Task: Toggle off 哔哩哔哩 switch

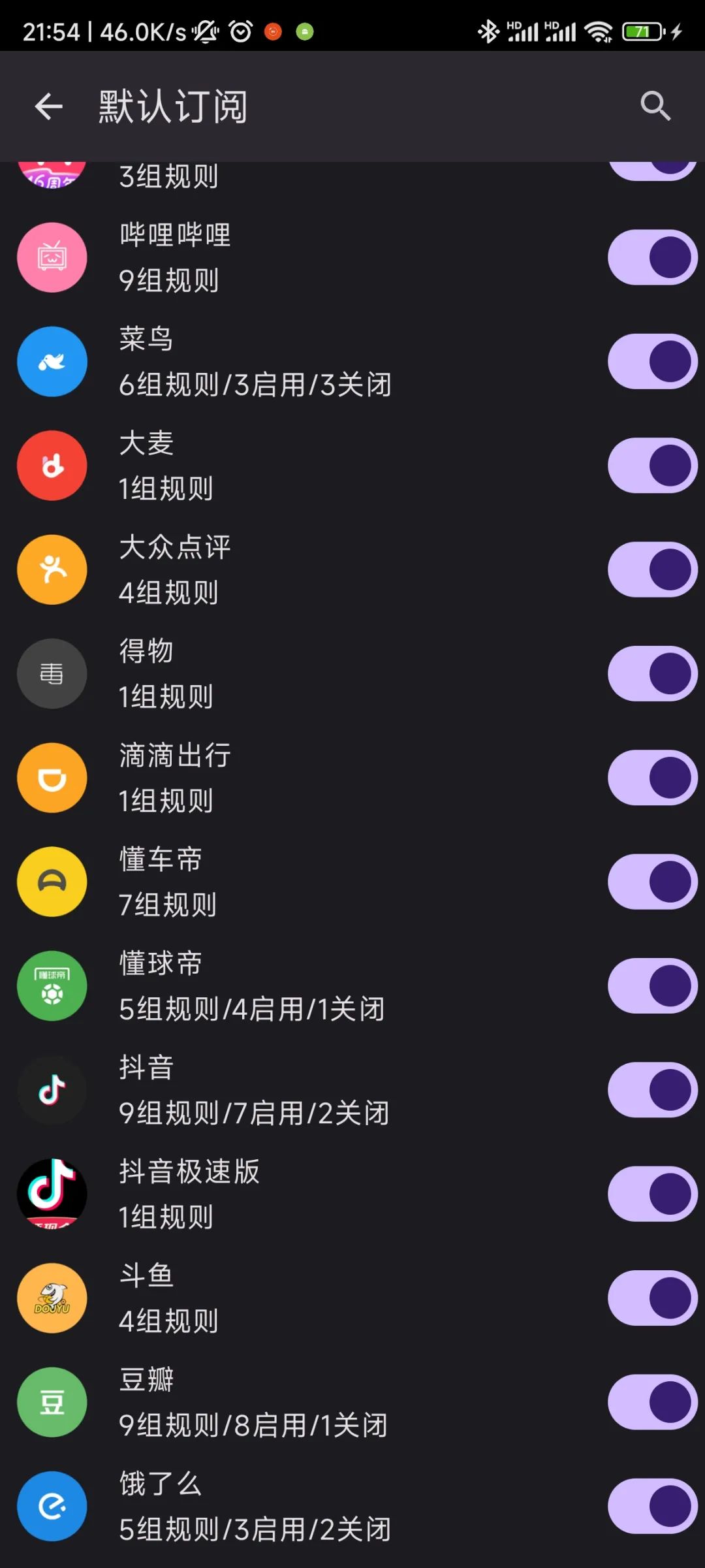Action: coord(652,257)
